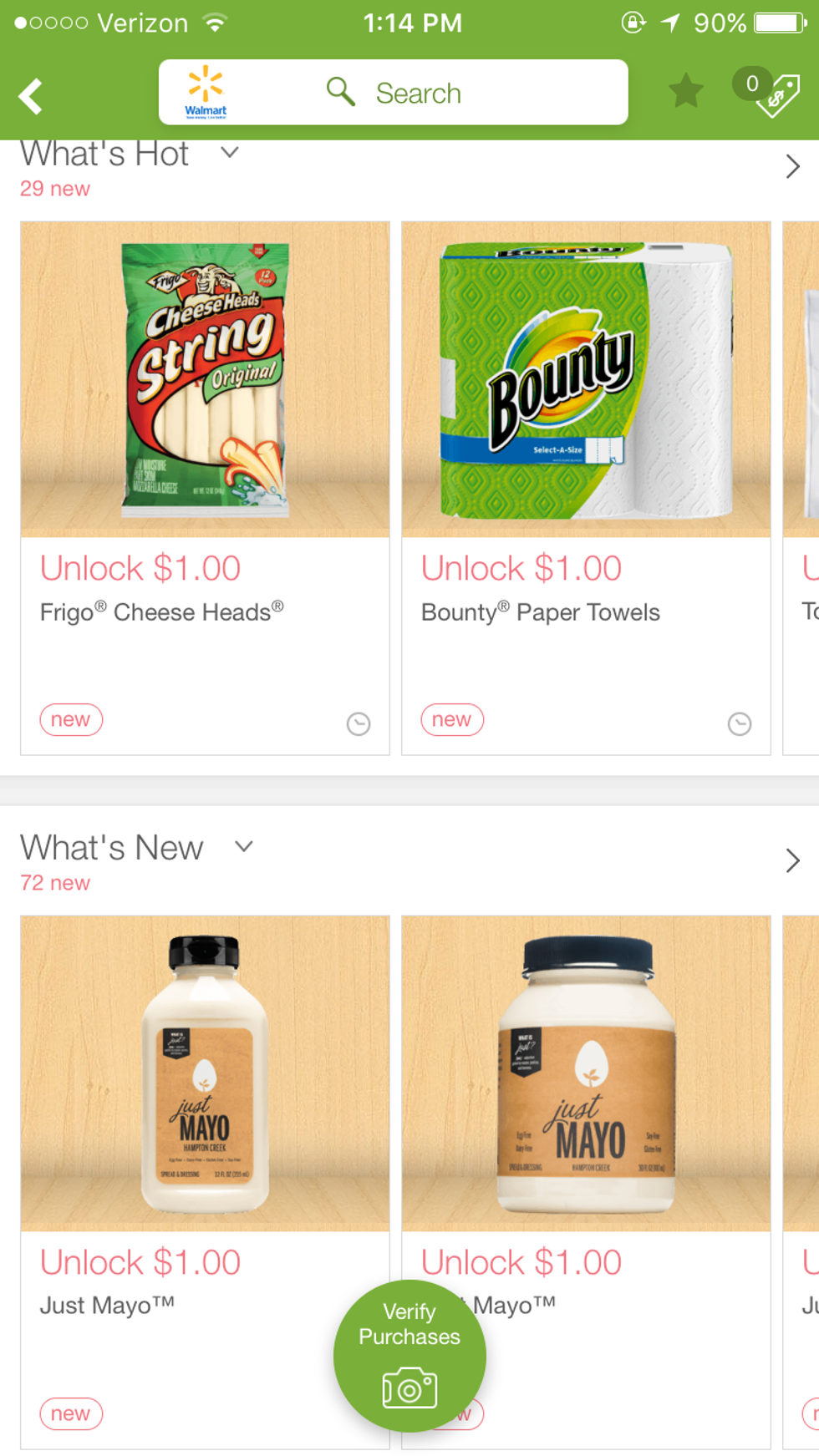Go back with the arrow icon
The height and width of the screenshot is (1456, 819).
tap(31, 95)
